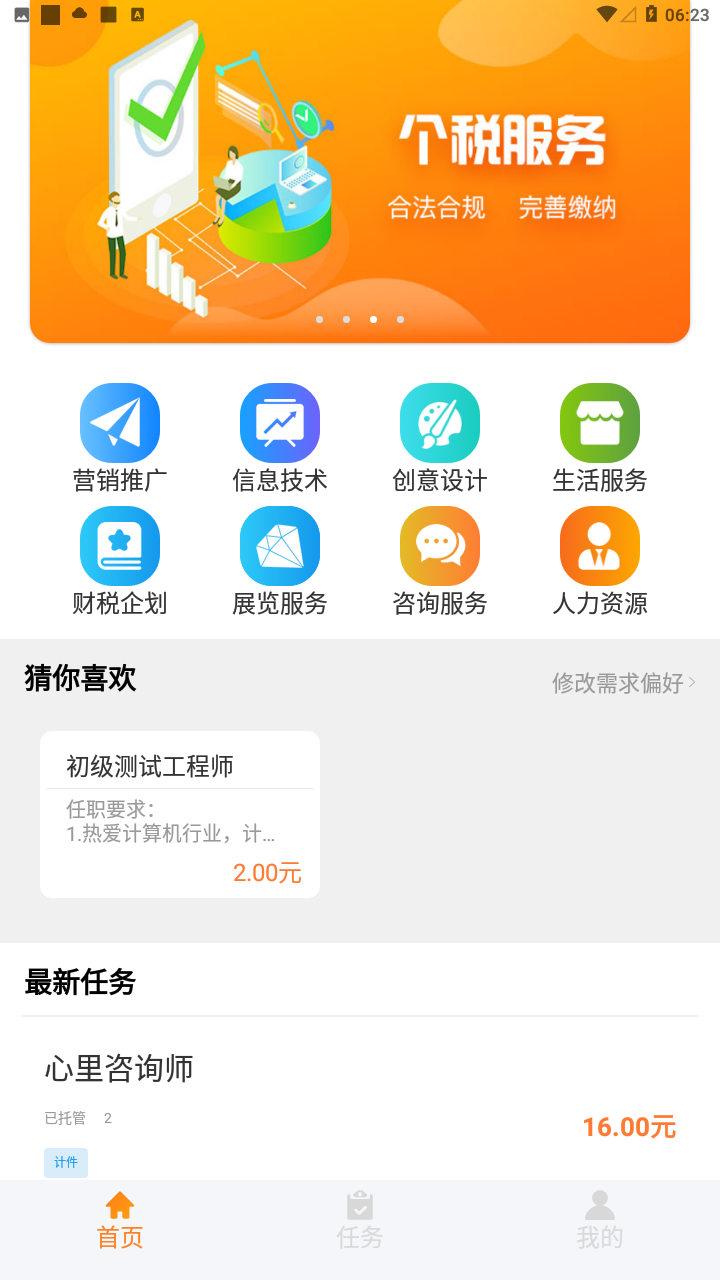This screenshot has height=1280, width=720.
Task: Switch to the 首页 tab
Action: (120, 1220)
